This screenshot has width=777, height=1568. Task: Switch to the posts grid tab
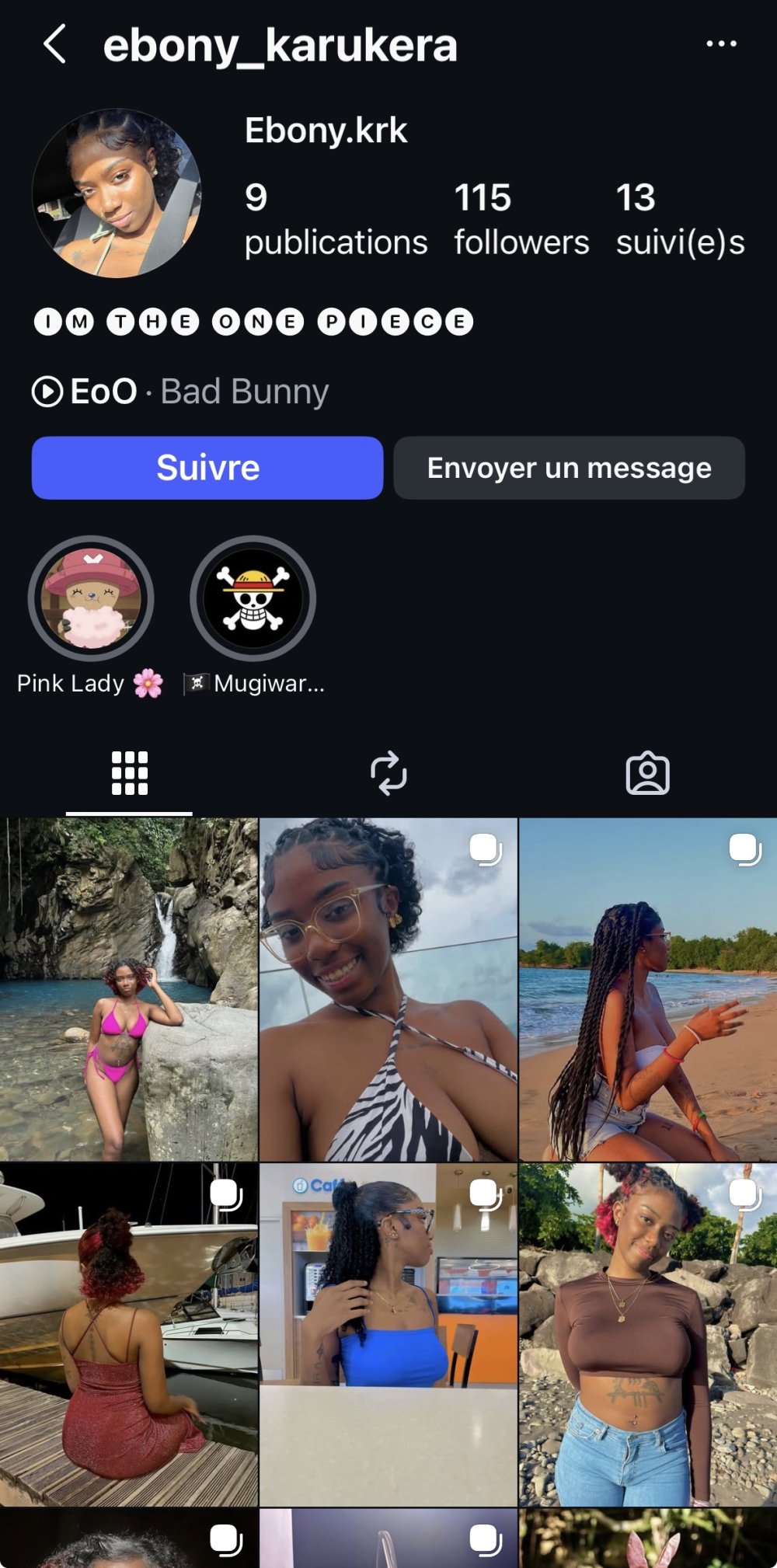coord(130,773)
